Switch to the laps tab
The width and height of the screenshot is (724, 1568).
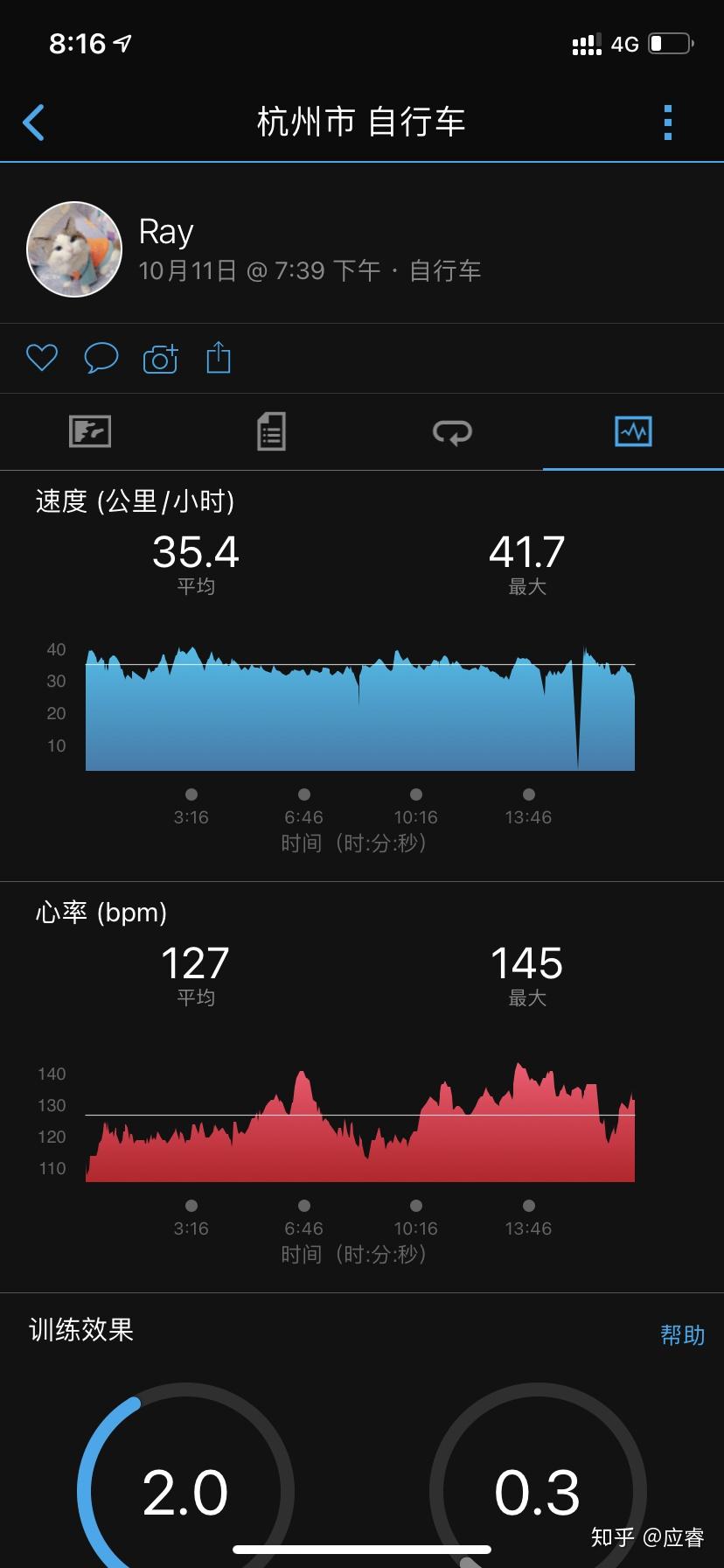[x=452, y=431]
